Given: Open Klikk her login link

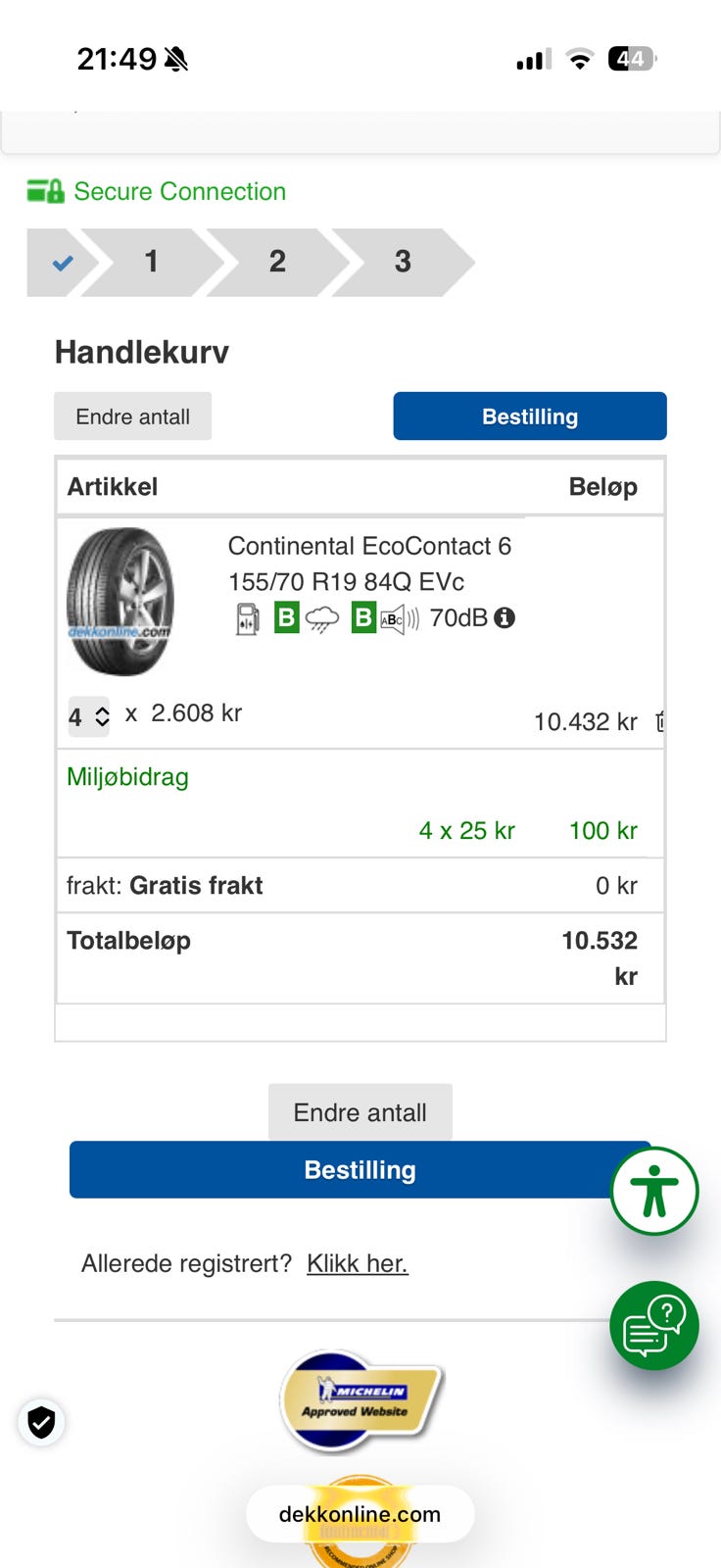Looking at the screenshot, I should point(358,1263).
